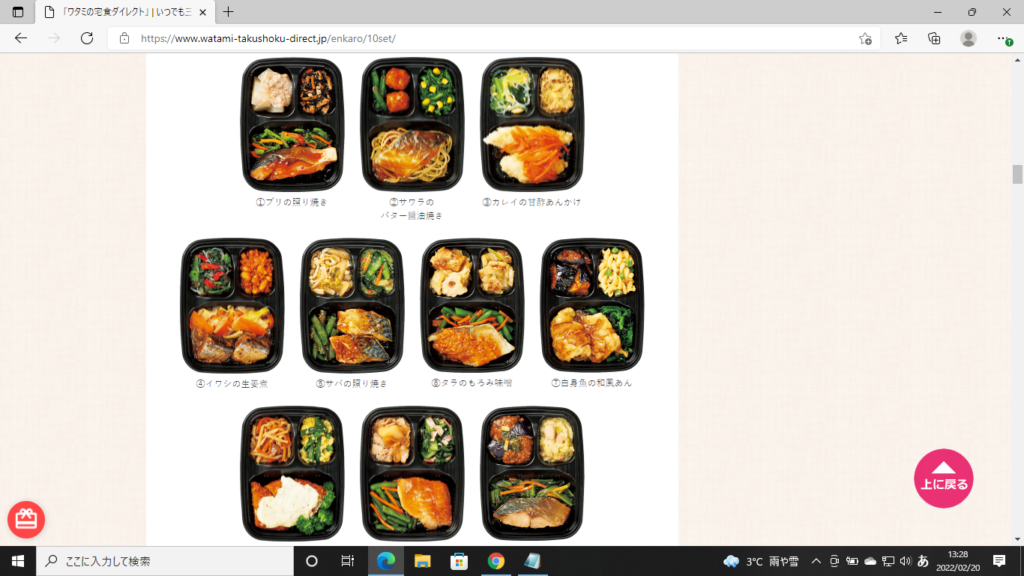The width and height of the screenshot is (1024, 576).
Task: Open the tab actions menu
Action: (x=18, y=12)
